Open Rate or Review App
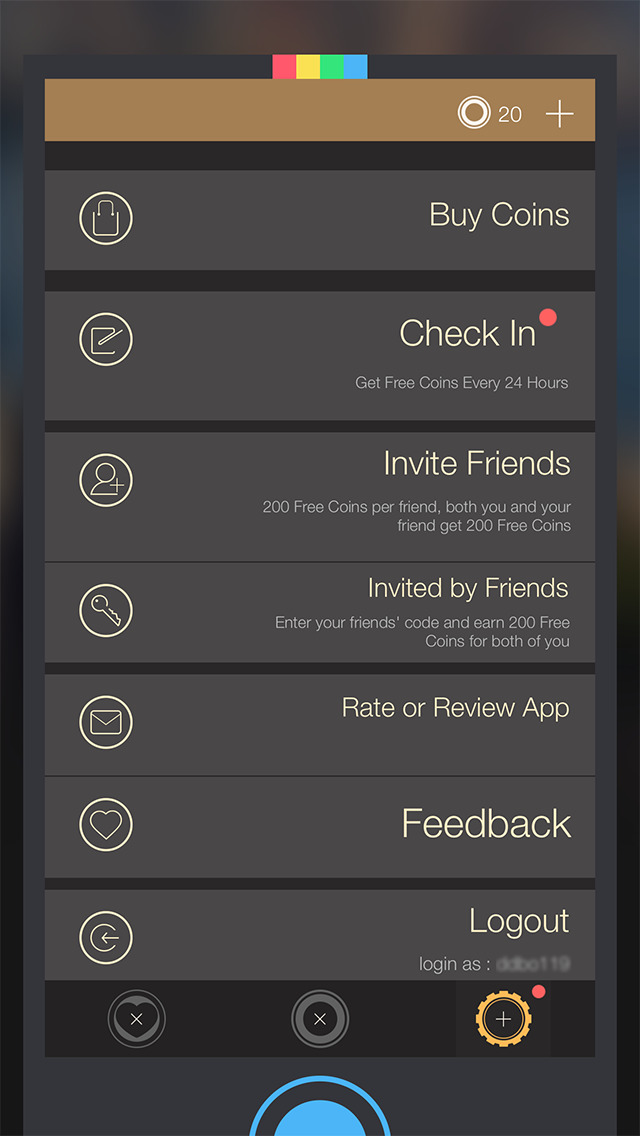Screen dimensions: 640x1136 320,725
